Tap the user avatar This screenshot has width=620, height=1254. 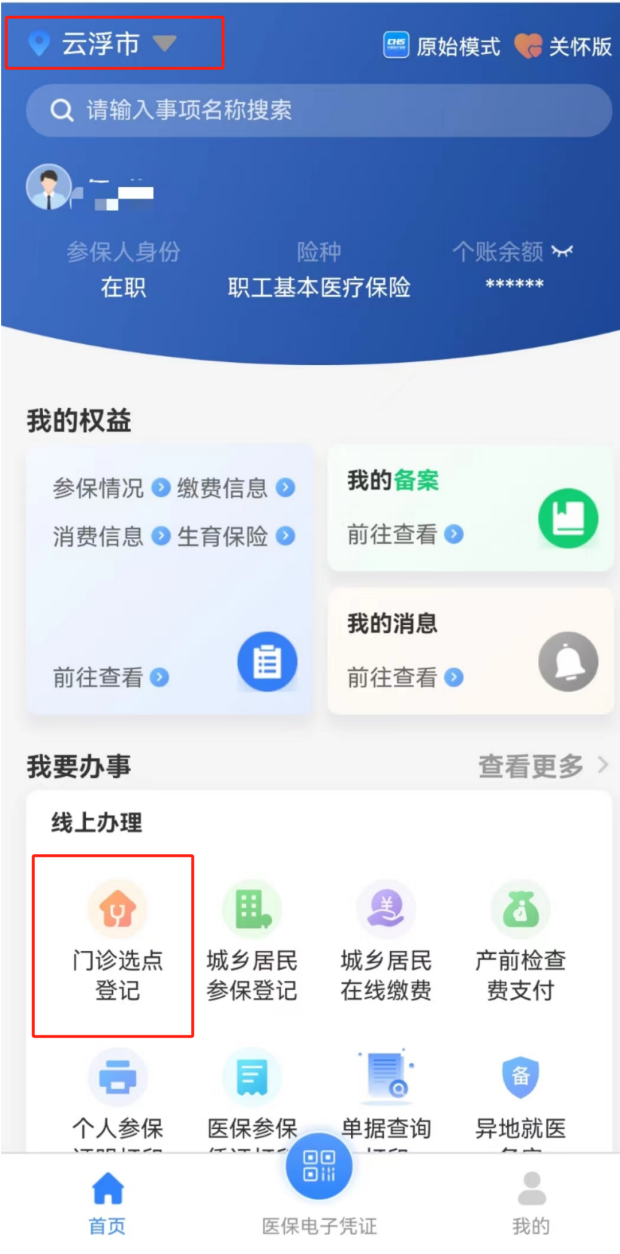pos(48,187)
